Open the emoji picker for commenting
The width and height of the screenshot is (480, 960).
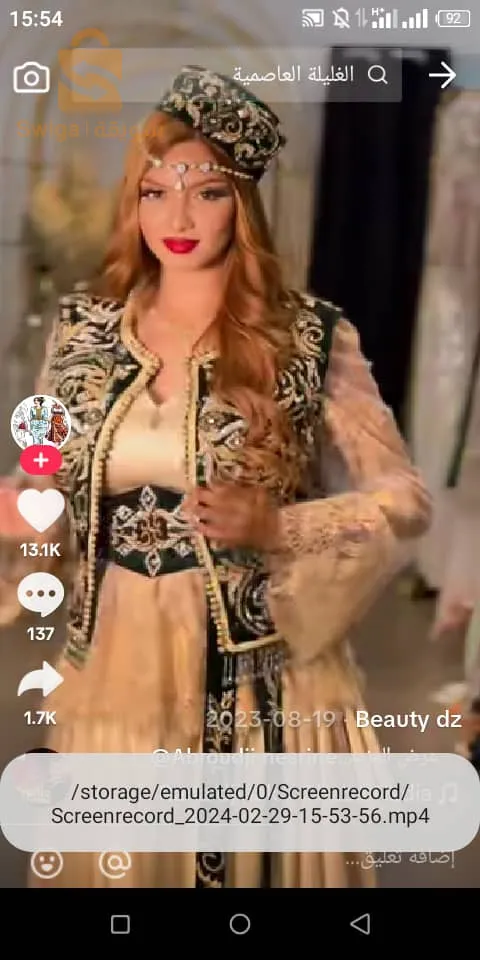(47, 863)
